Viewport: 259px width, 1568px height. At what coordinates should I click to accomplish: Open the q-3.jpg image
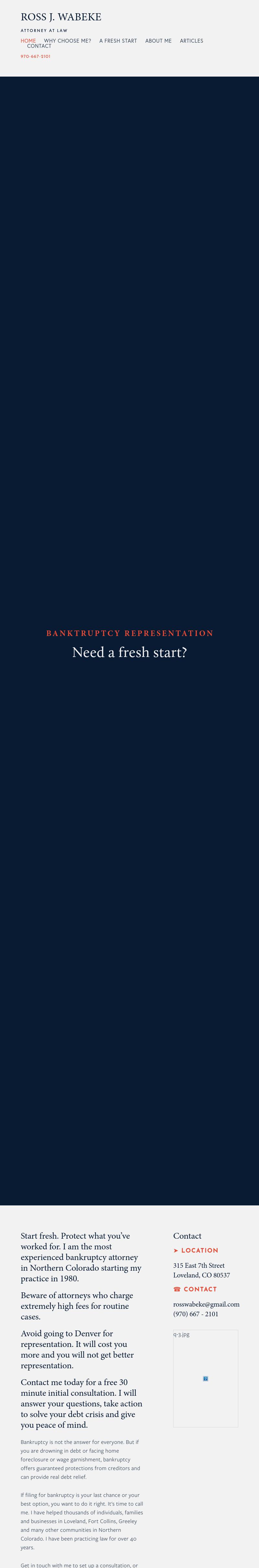205,1378
